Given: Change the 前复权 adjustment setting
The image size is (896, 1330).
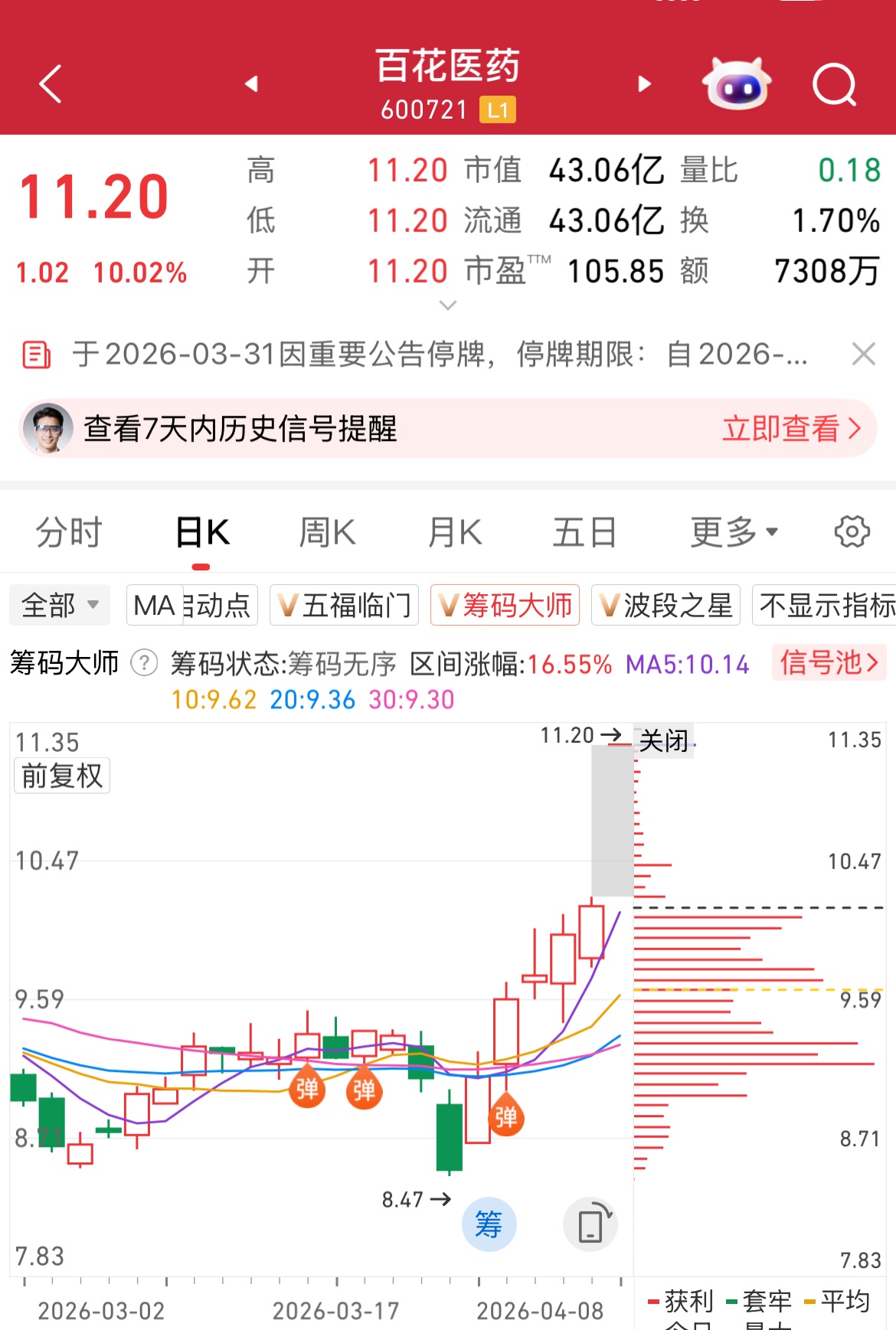Looking at the screenshot, I should [62, 776].
